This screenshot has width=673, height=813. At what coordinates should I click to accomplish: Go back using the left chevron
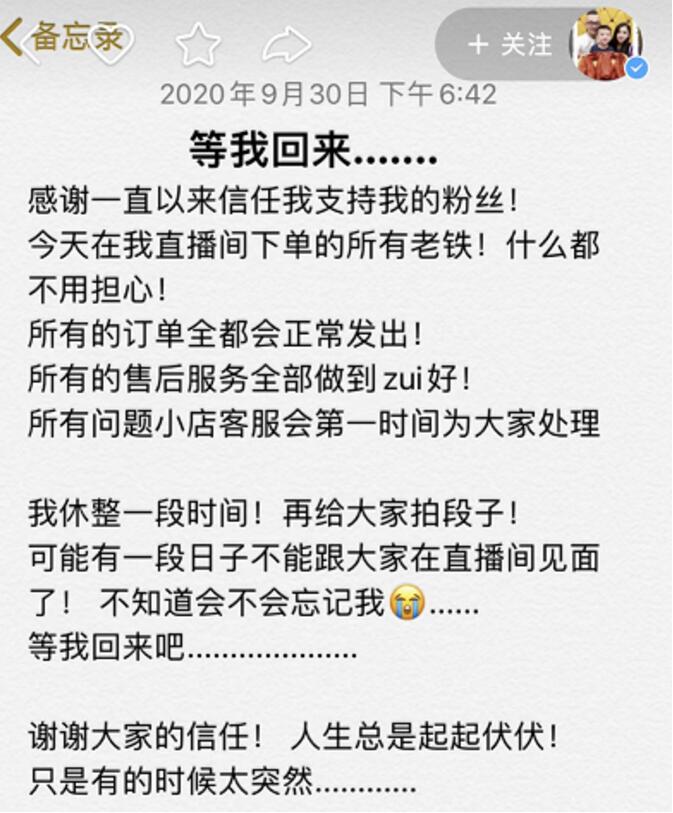(12, 38)
